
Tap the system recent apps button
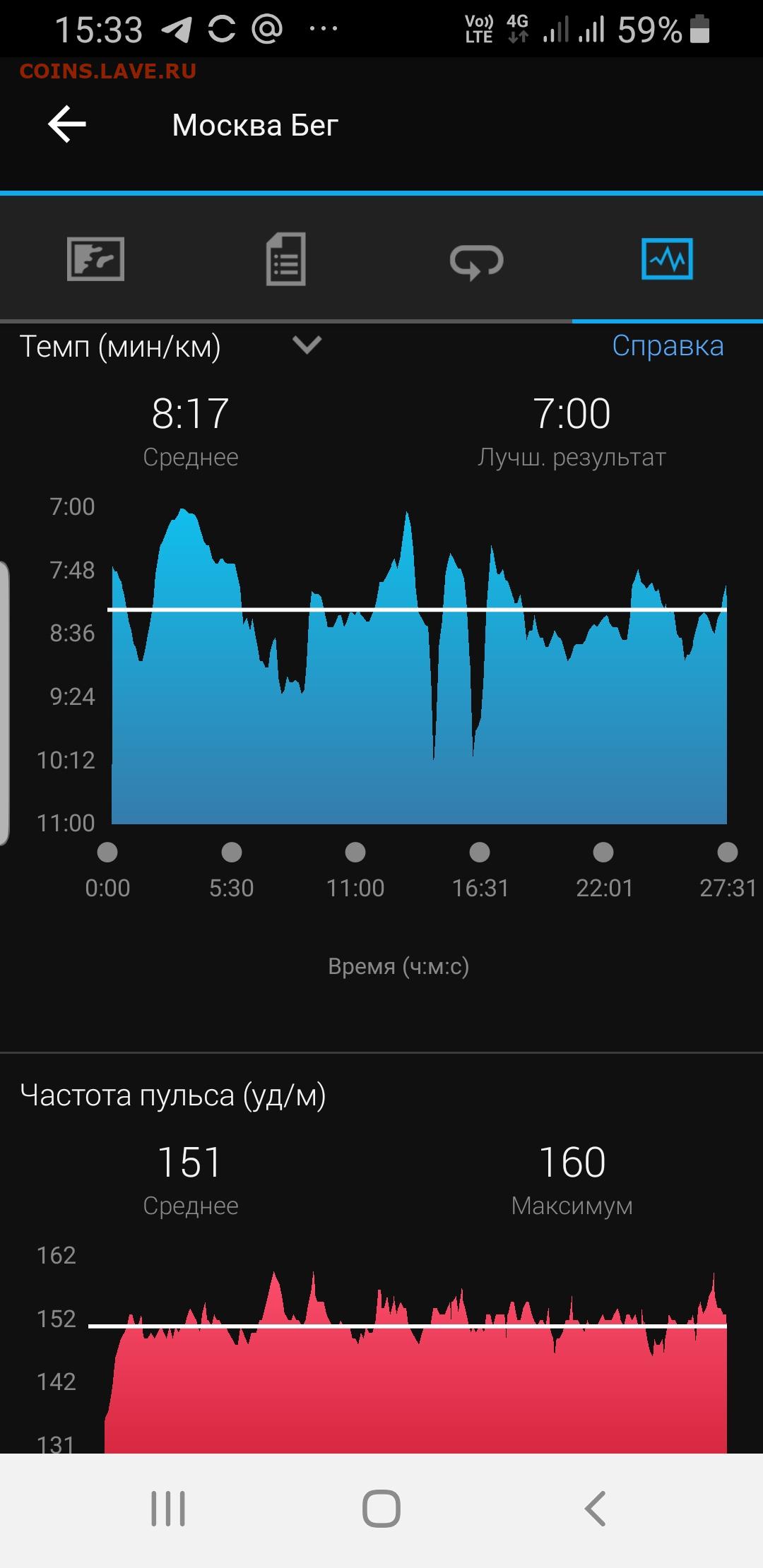pos(168,1509)
